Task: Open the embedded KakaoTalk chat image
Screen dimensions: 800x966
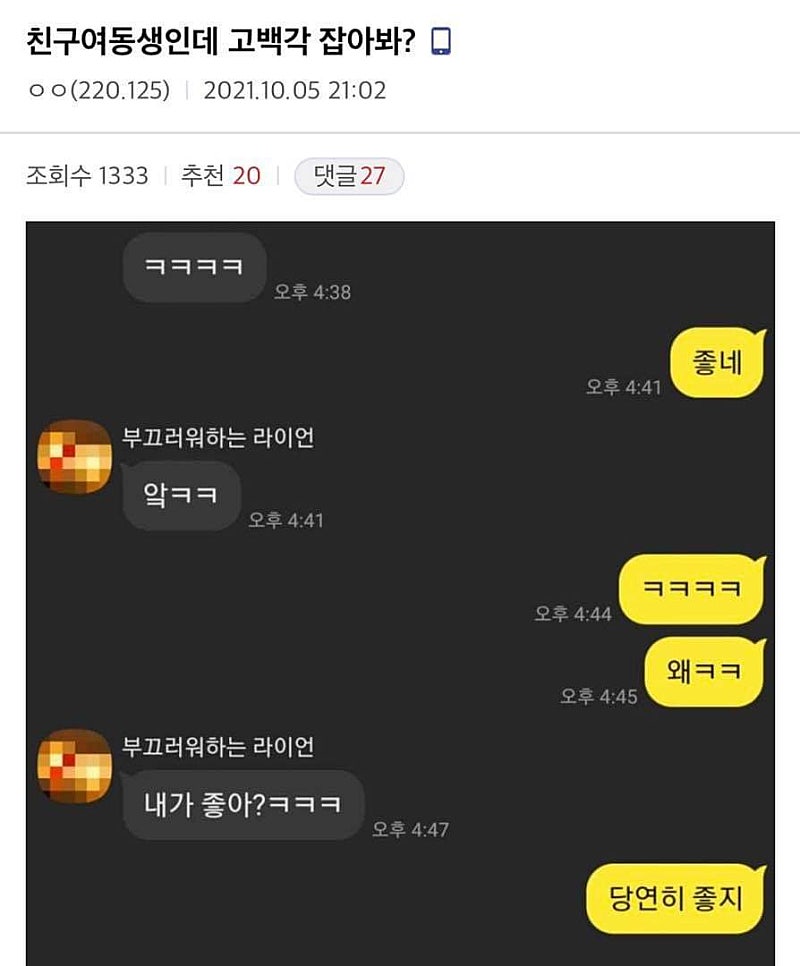Action: [400, 593]
